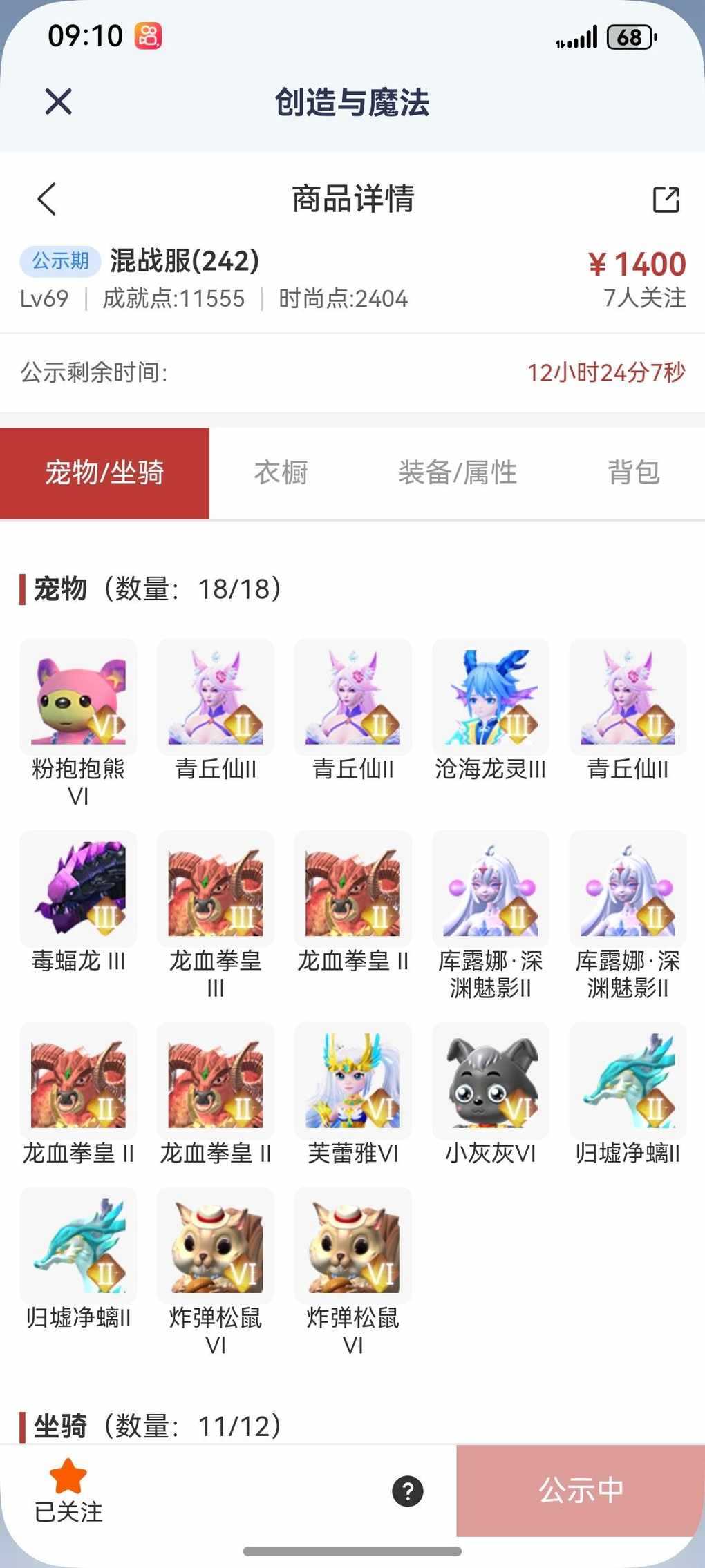Open the 装备/属性 tab
This screenshot has height=1568, width=705.
[x=458, y=473]
